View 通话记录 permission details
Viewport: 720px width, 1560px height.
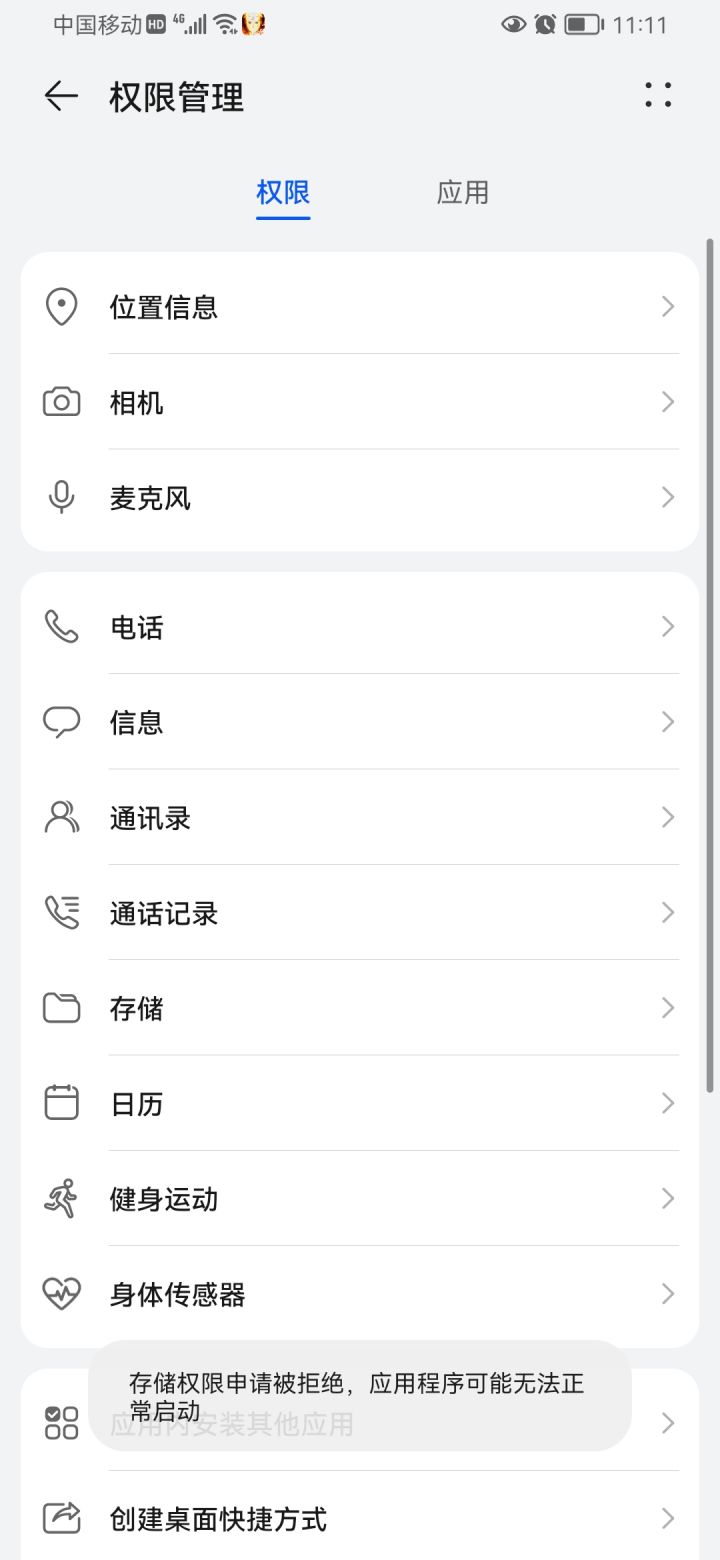(360, 913)
